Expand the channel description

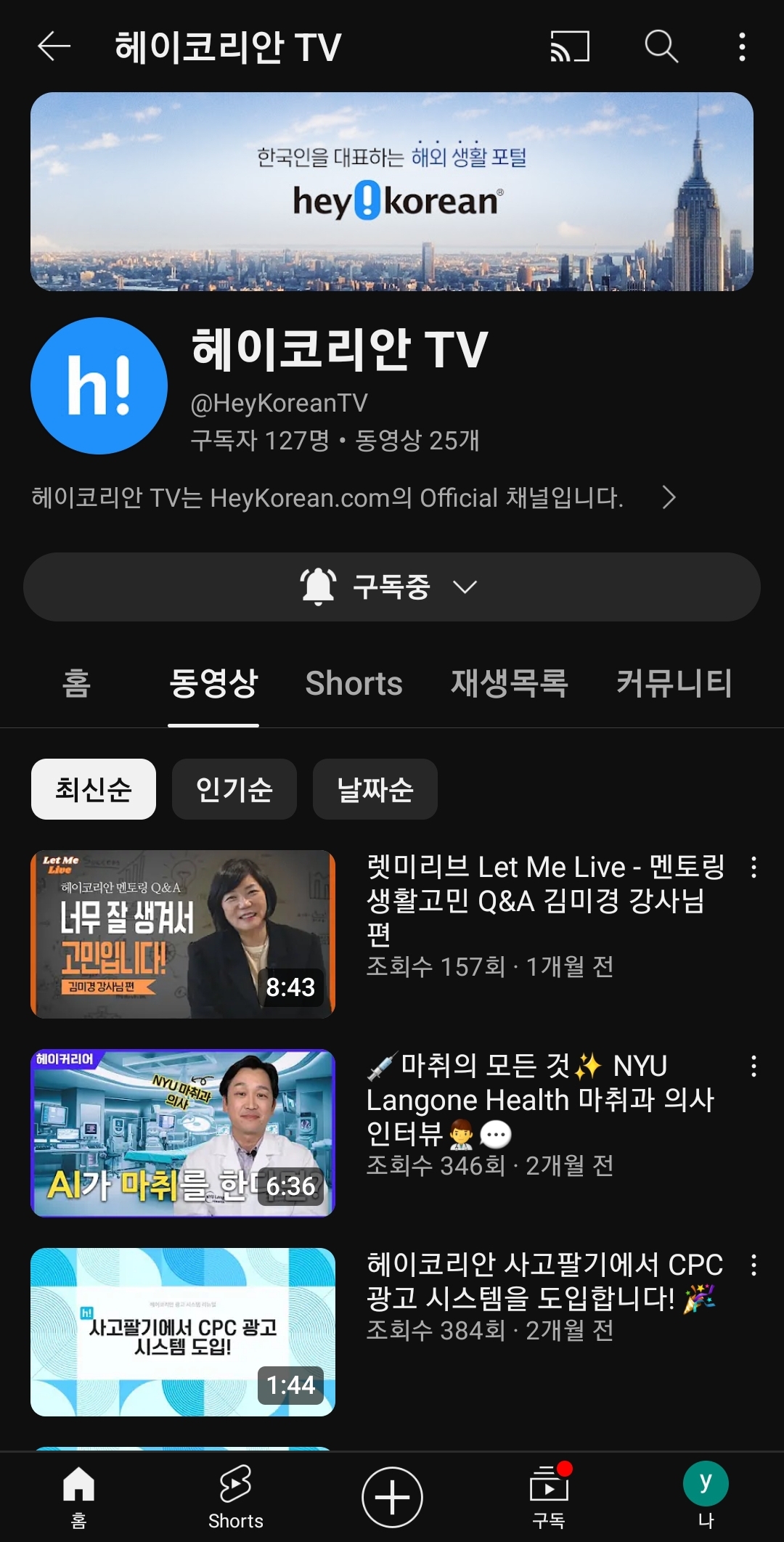pos(669,497)
